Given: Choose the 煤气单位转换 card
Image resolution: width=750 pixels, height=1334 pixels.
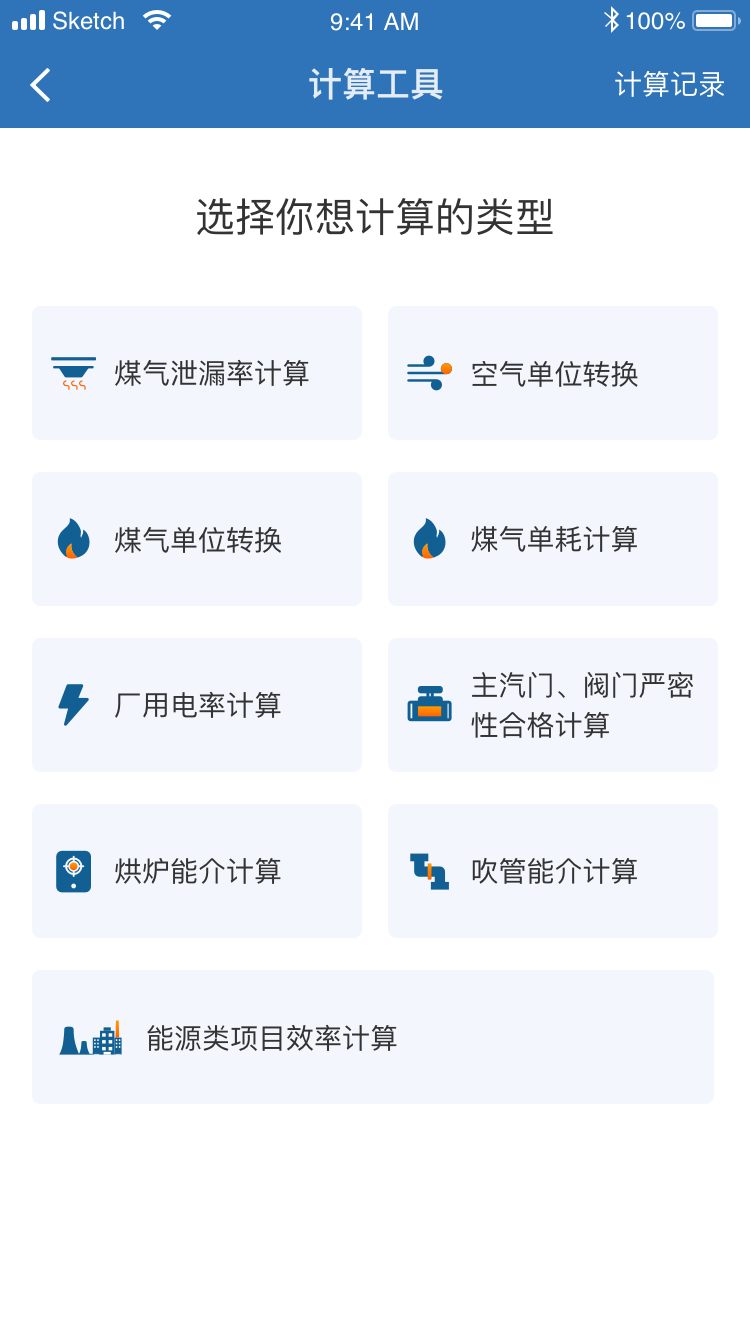Looking at the screenshot, I should click(197, 539).
